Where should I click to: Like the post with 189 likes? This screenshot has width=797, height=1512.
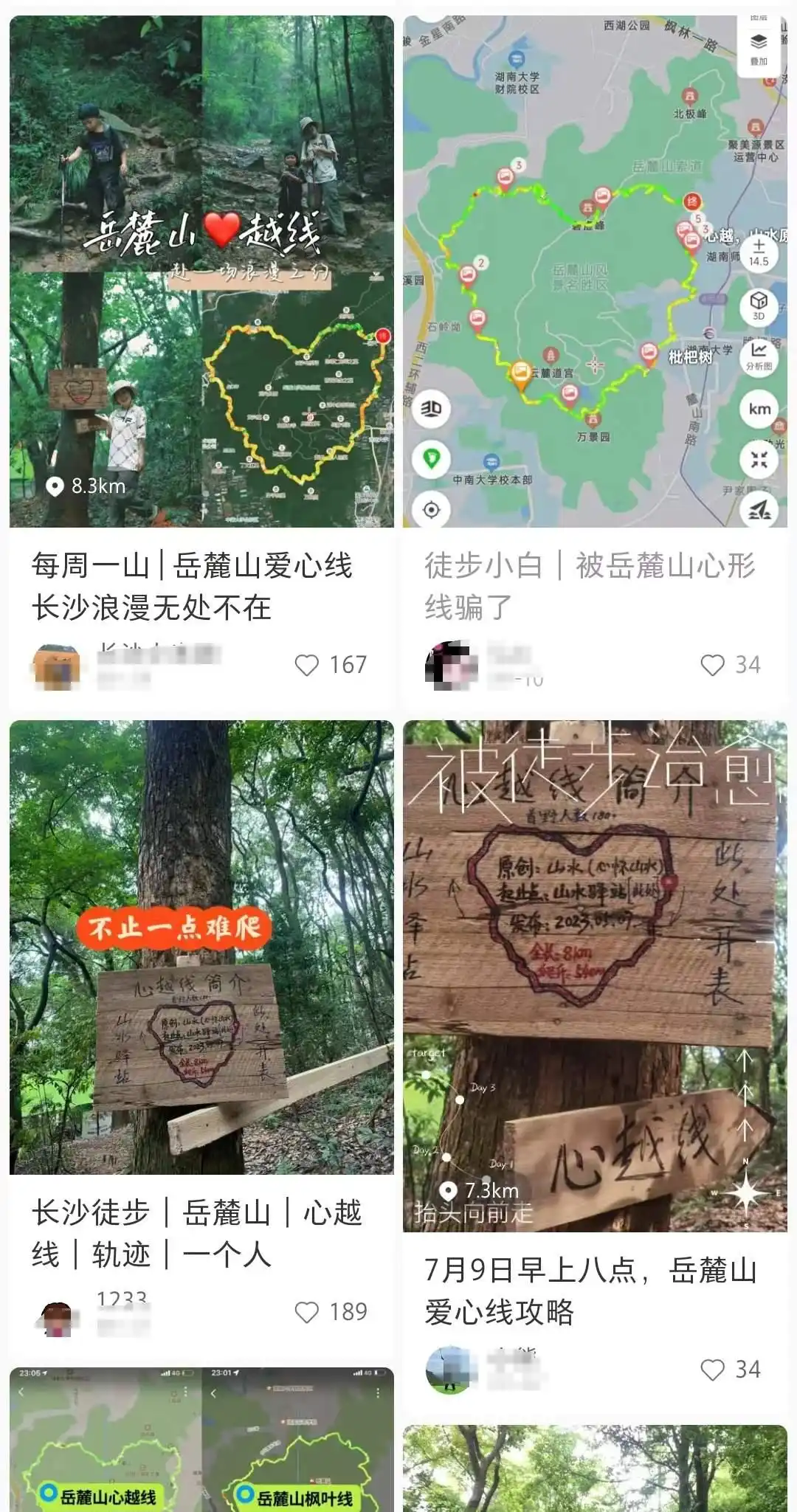tap(307, 1312)
